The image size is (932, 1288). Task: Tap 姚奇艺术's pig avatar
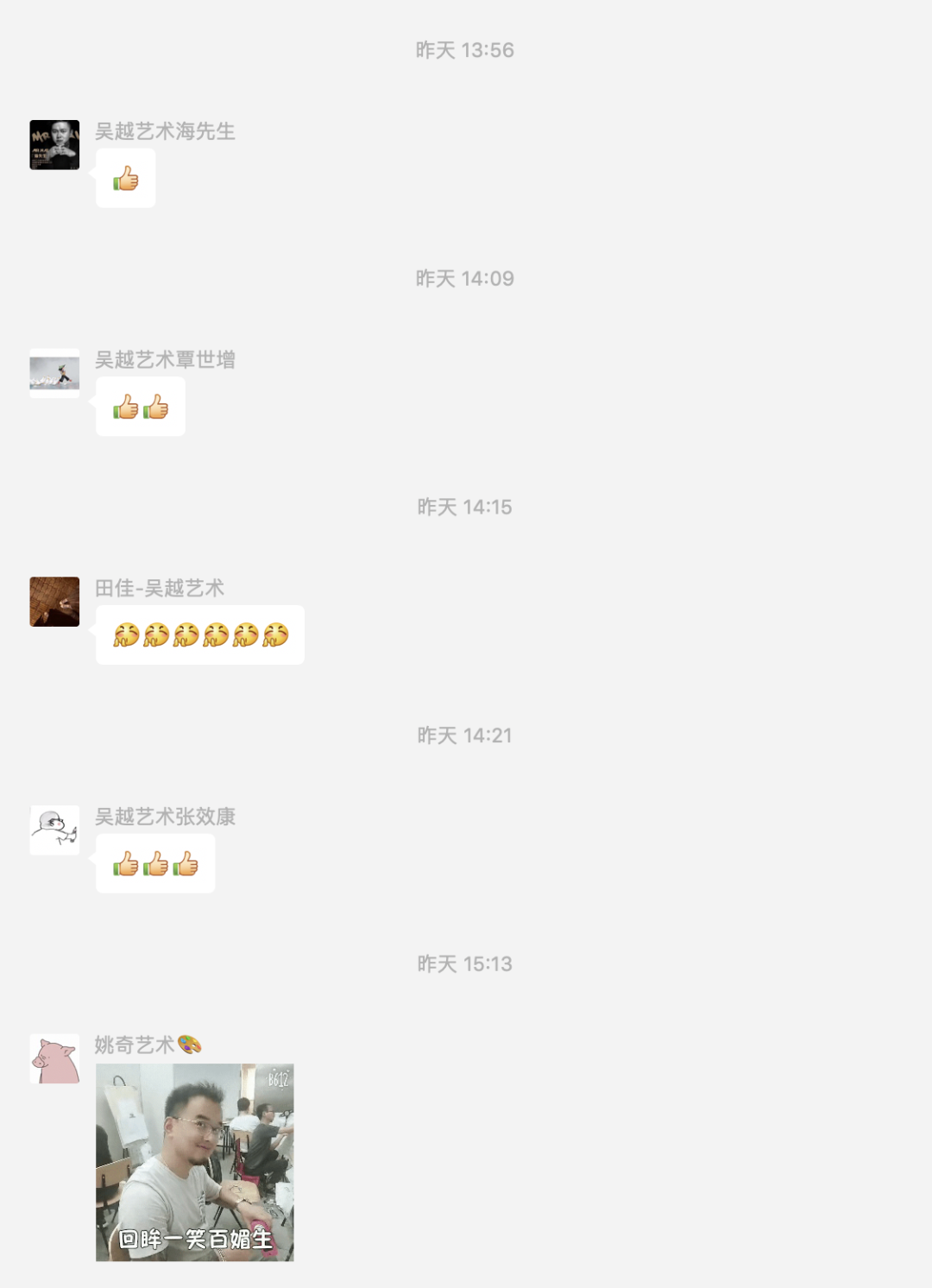54,1058
